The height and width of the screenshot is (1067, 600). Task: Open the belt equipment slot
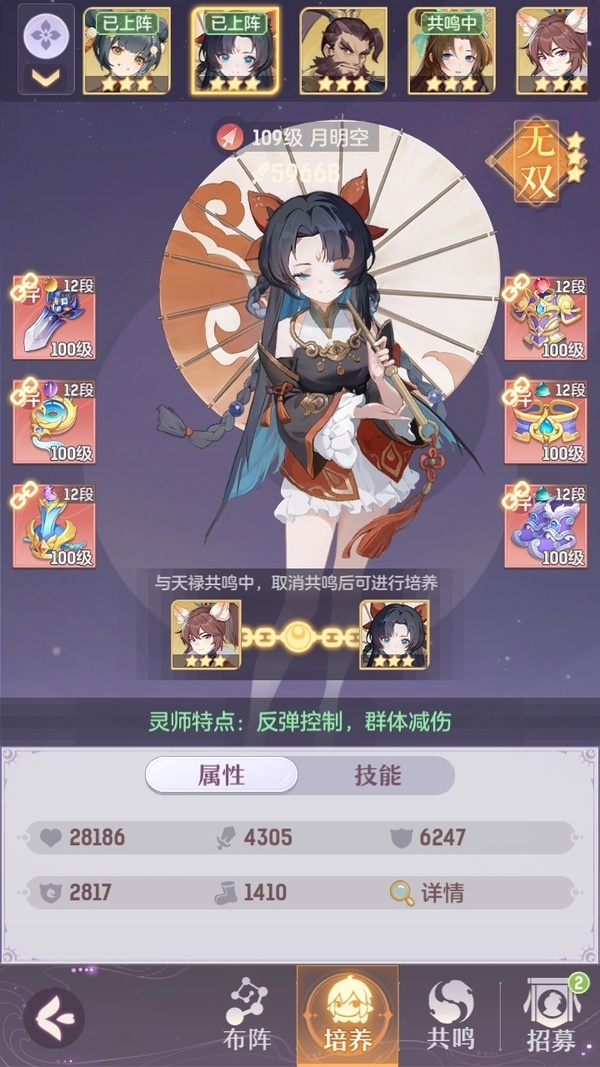tap(546, 422)
